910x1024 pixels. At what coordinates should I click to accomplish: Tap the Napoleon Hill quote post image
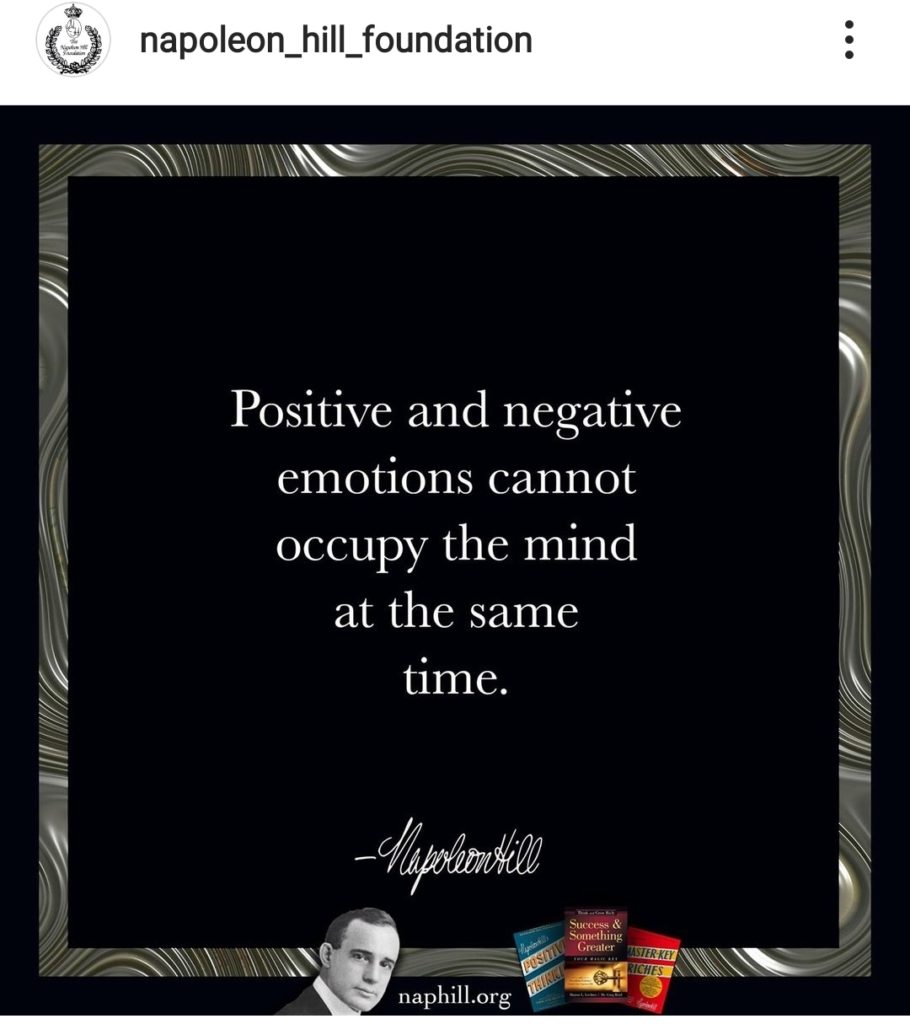point(455,560)
